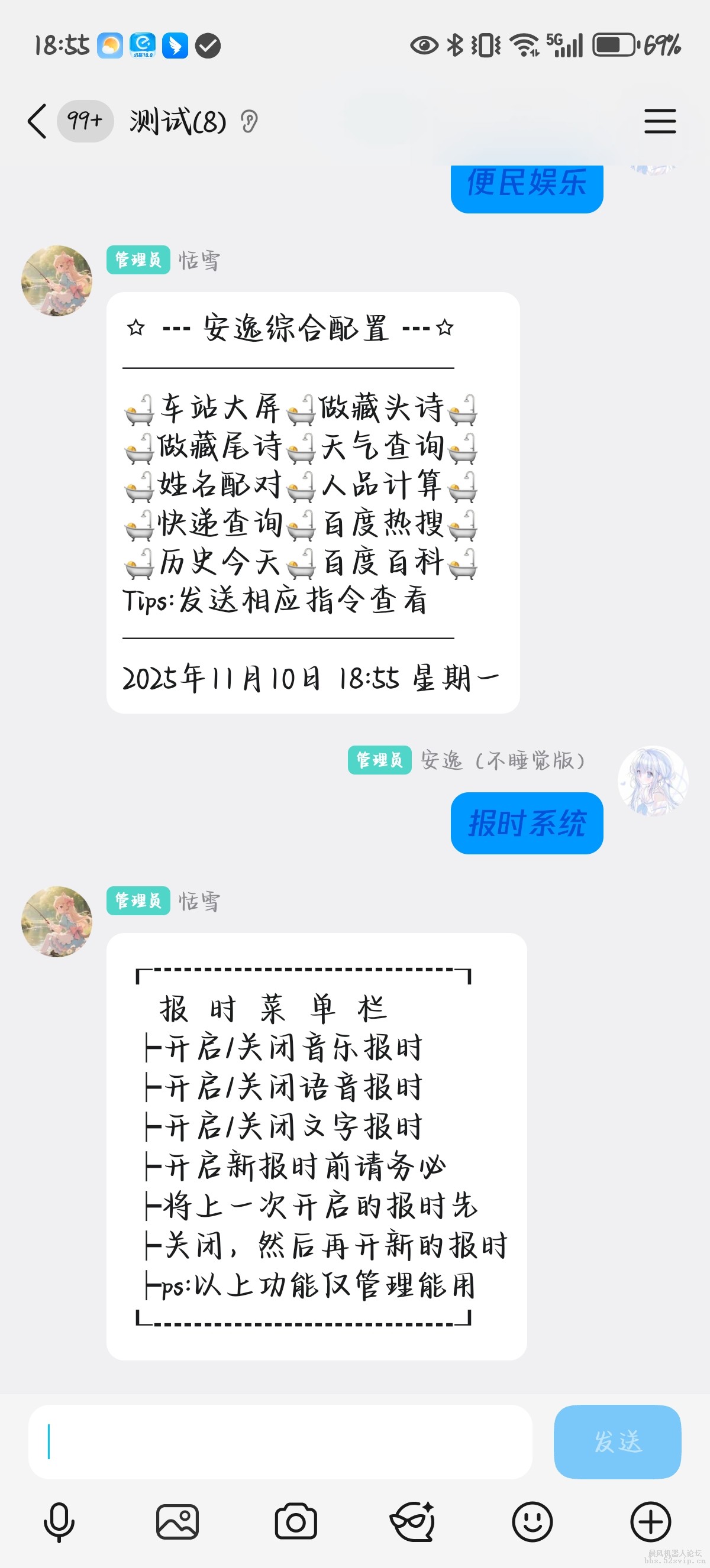Tap the message input field
The height and width of the screenshot is (1568, 710).
[280, 1442]
